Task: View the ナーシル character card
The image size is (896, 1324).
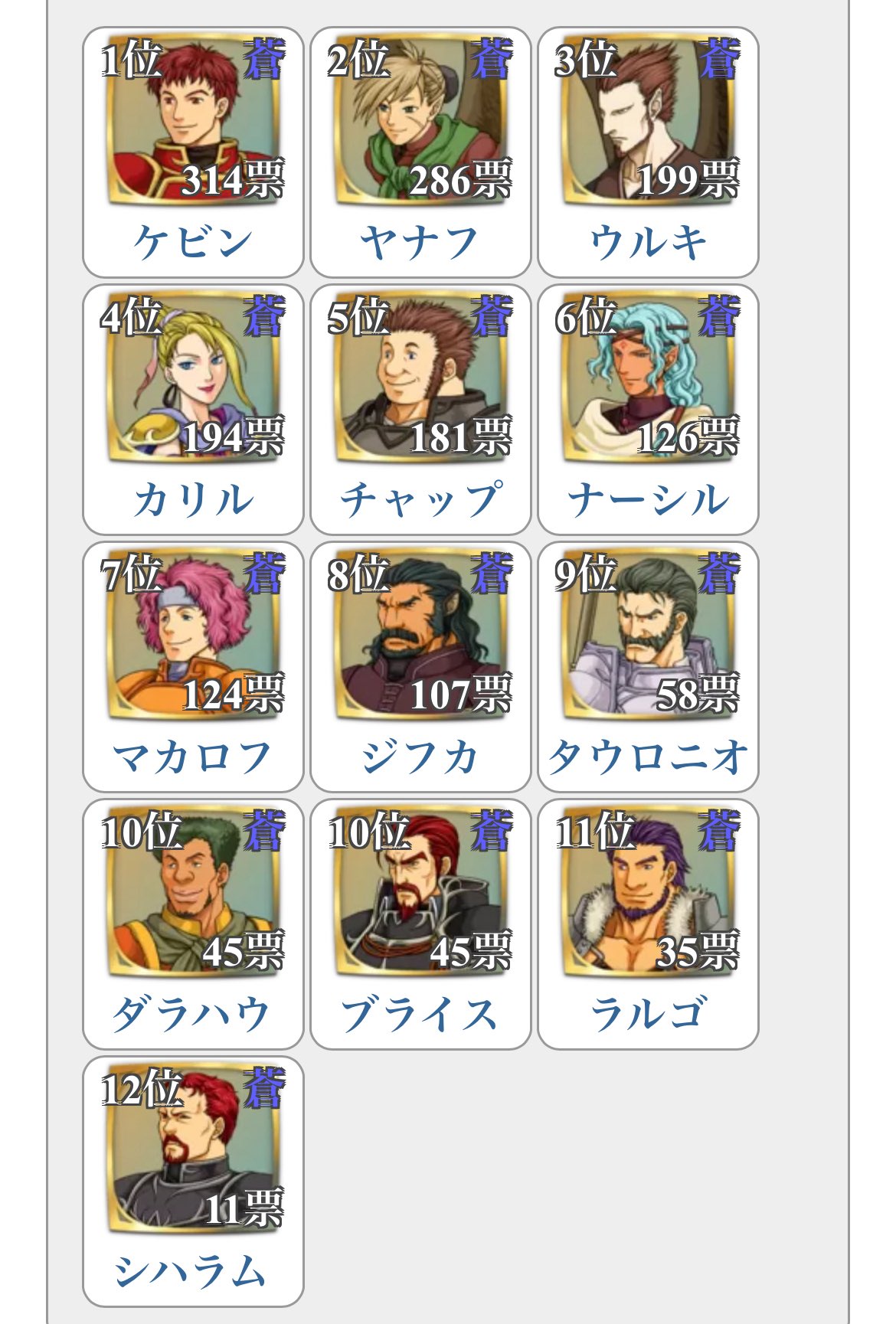Action: [x=648, y=410]
